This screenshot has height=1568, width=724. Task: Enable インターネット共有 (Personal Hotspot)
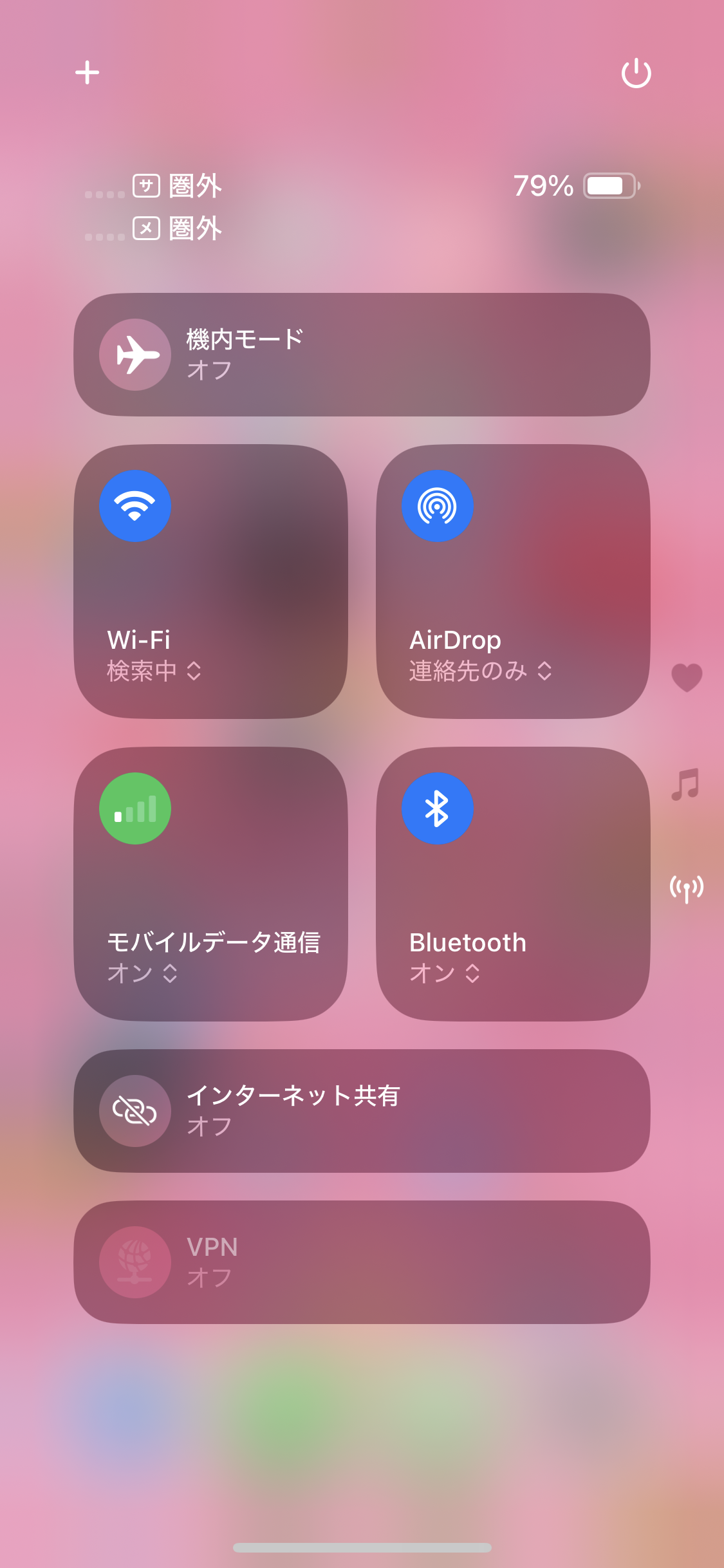click(135, 1111)
